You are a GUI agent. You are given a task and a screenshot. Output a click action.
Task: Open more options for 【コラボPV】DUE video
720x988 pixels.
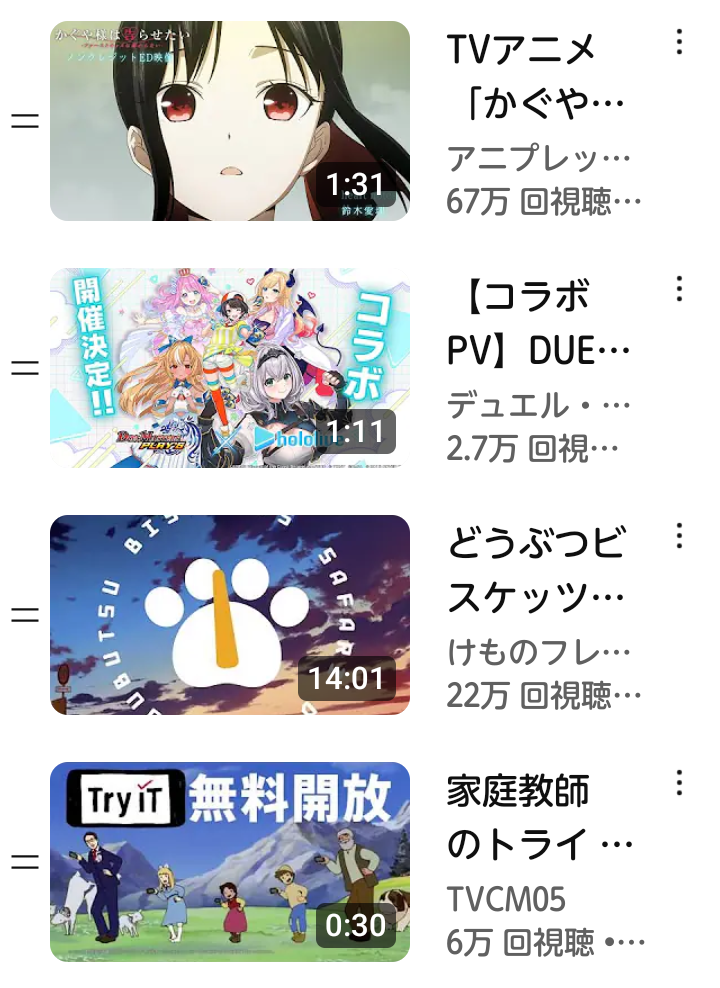(x=679, y=289)
